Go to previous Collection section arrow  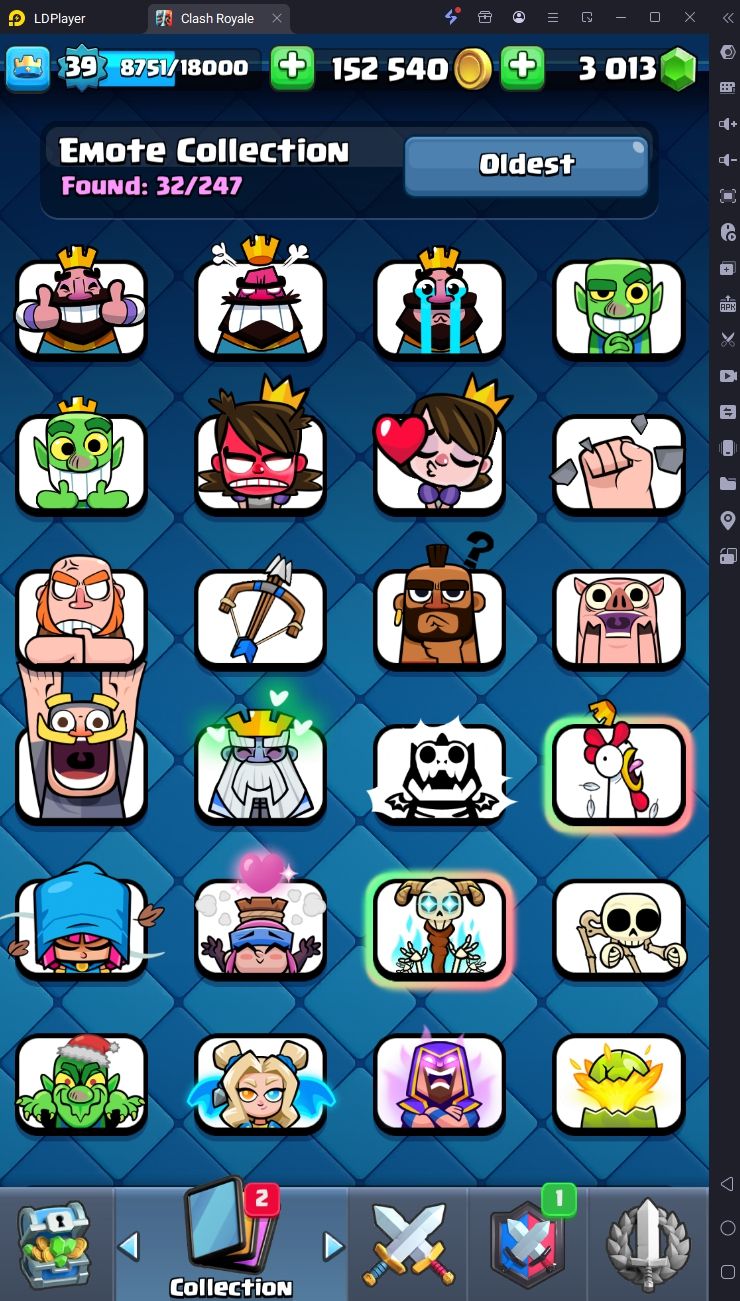pyautogui.click(x=129, y=1246)
